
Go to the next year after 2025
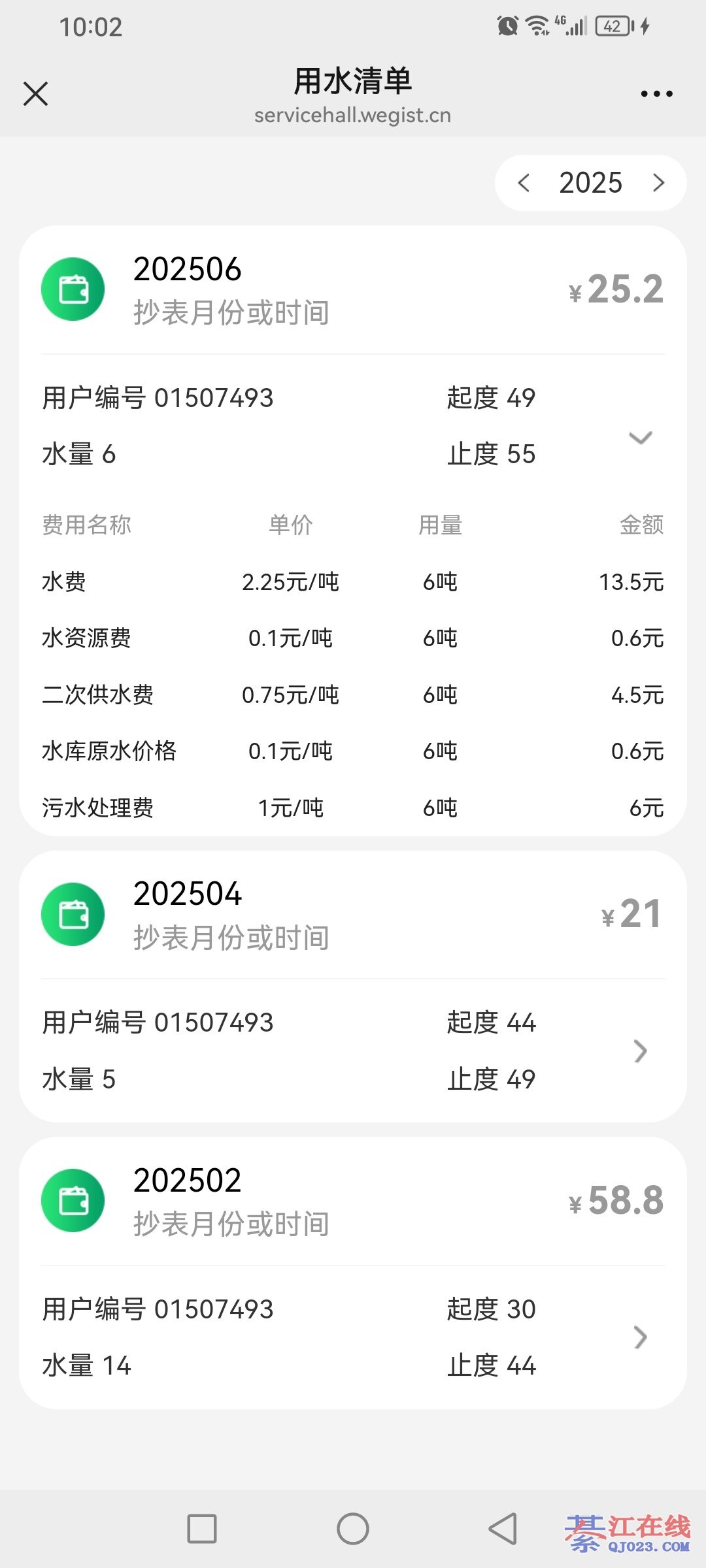point(658,183)
